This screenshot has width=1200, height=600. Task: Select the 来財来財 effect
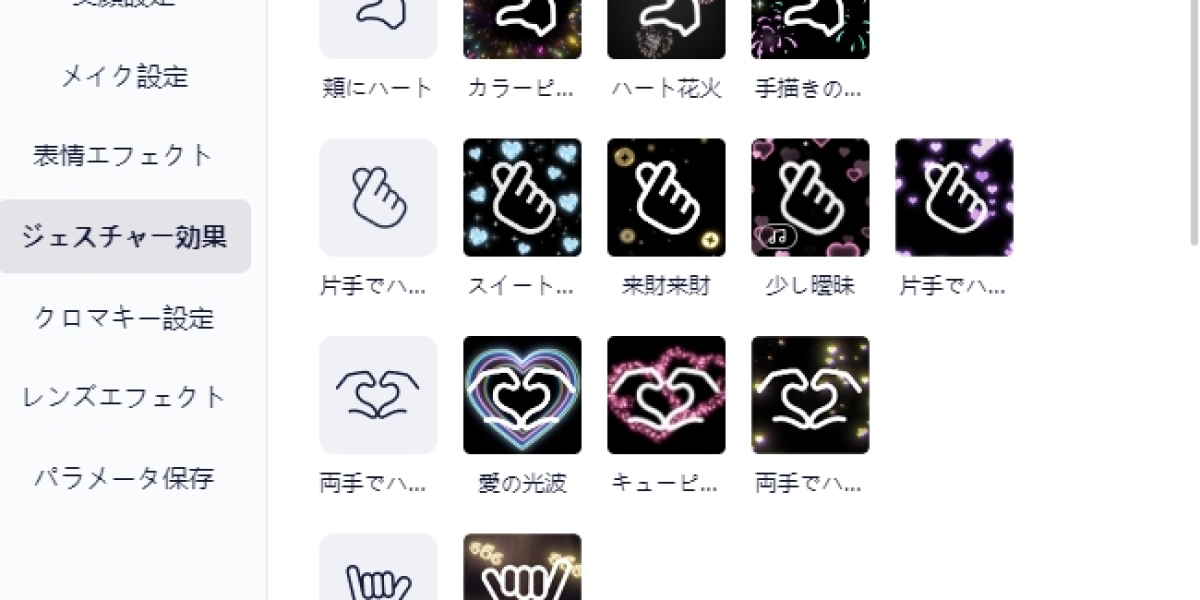(666, 198)
